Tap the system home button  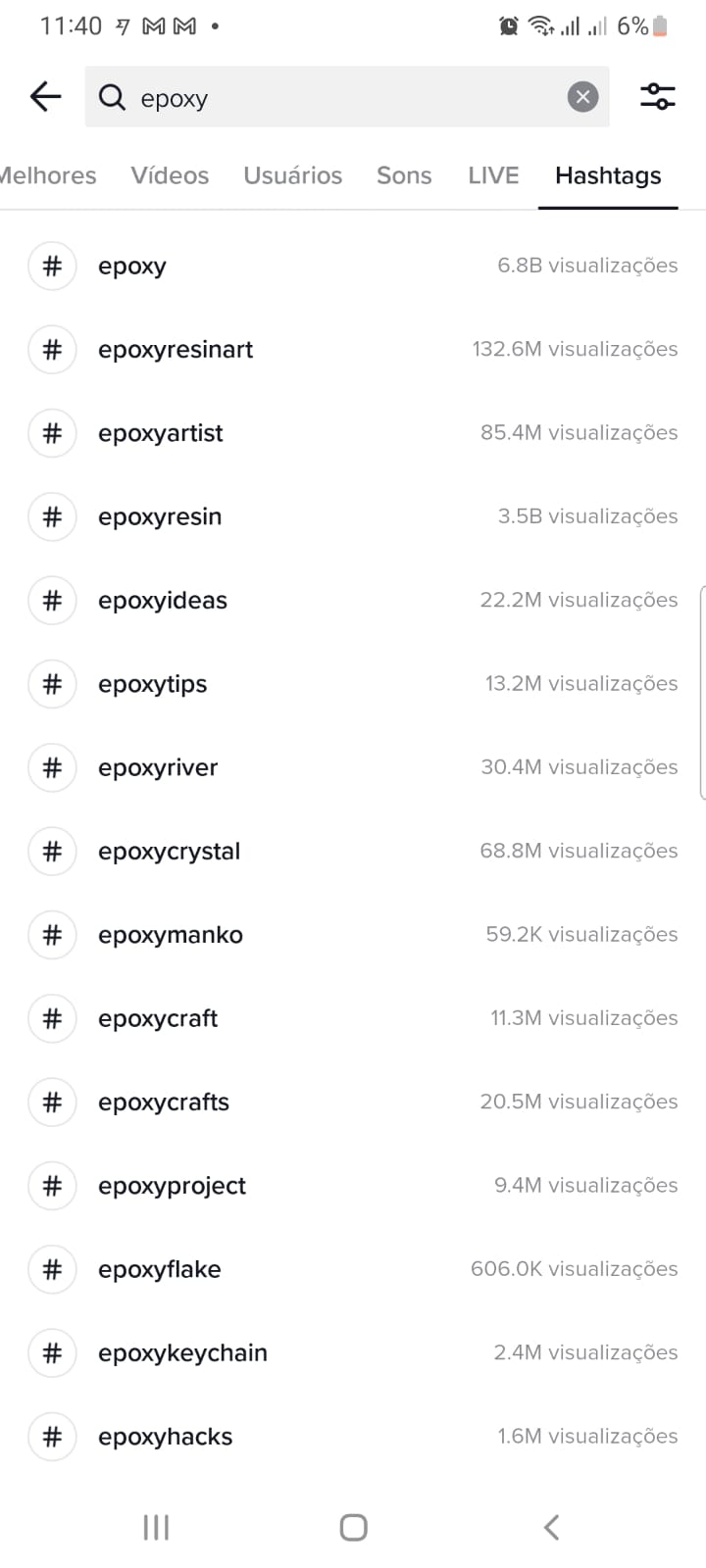353,1527
